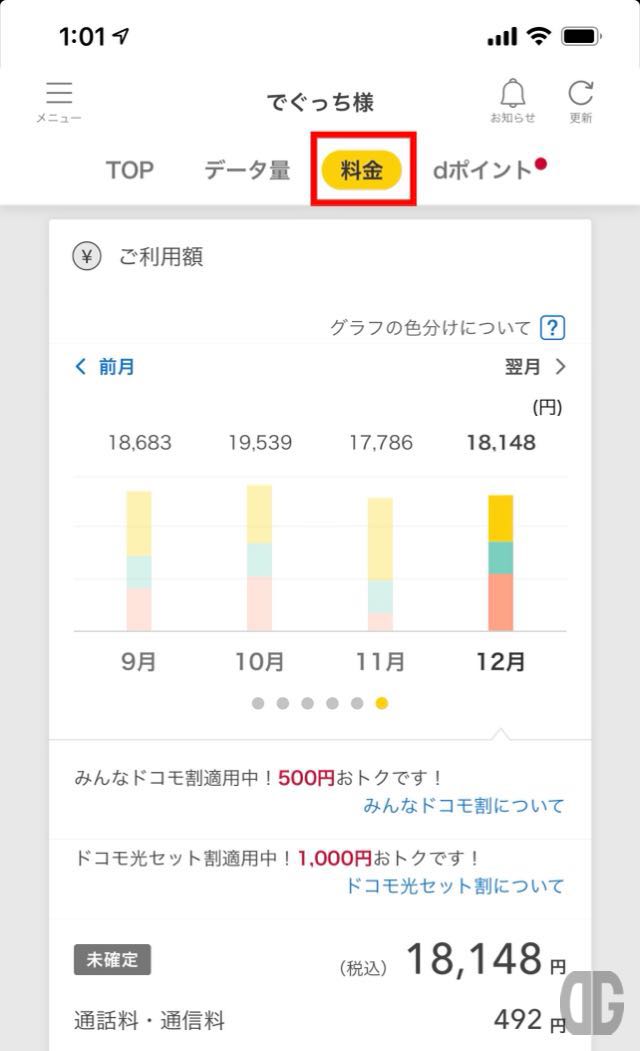Select the 9月 bar in the chart
640x1051 pixels.
coord(139,560)
